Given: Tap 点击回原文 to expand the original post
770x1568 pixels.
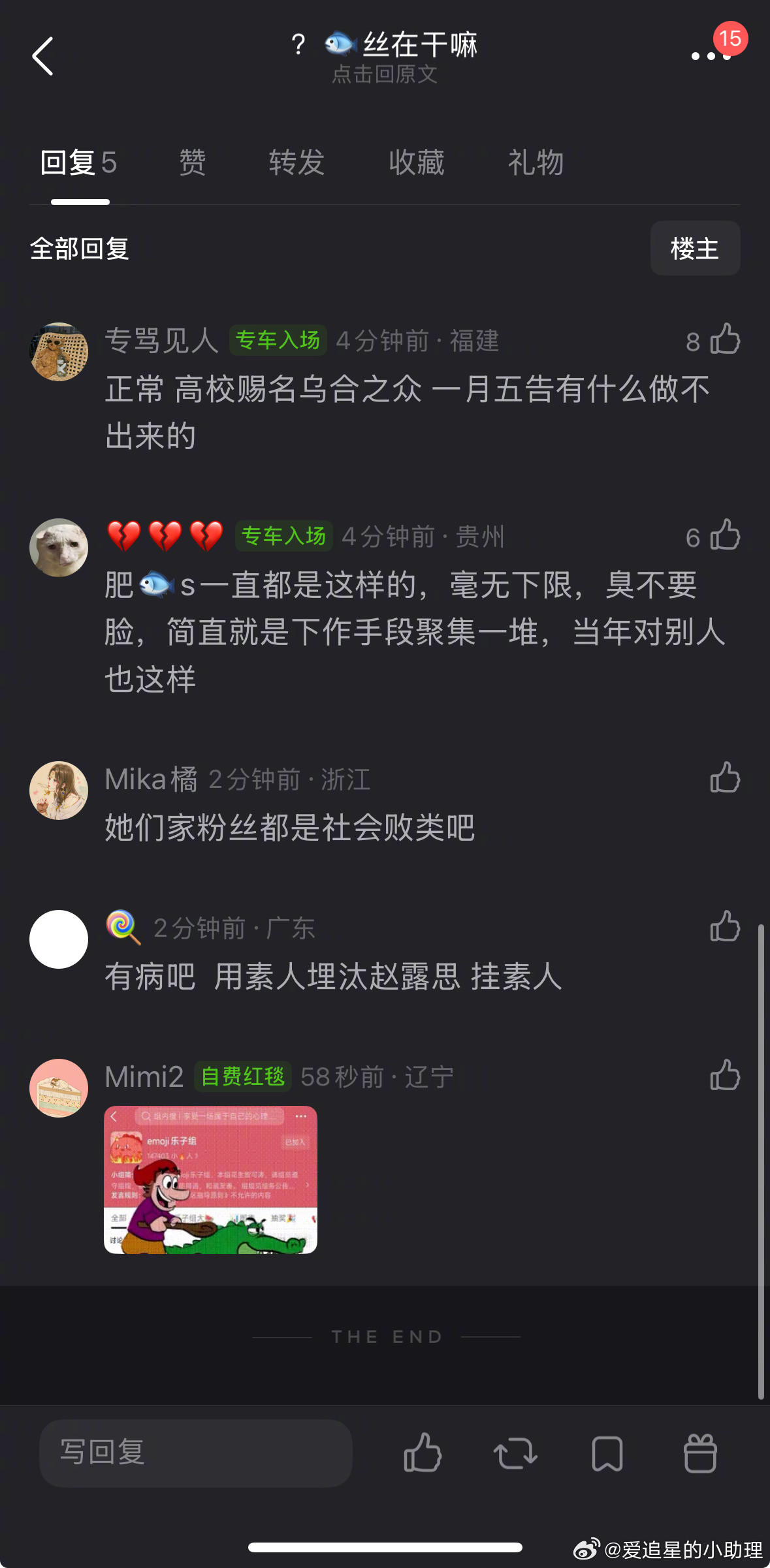Looking at the screenshot, I should pos(385,76).
